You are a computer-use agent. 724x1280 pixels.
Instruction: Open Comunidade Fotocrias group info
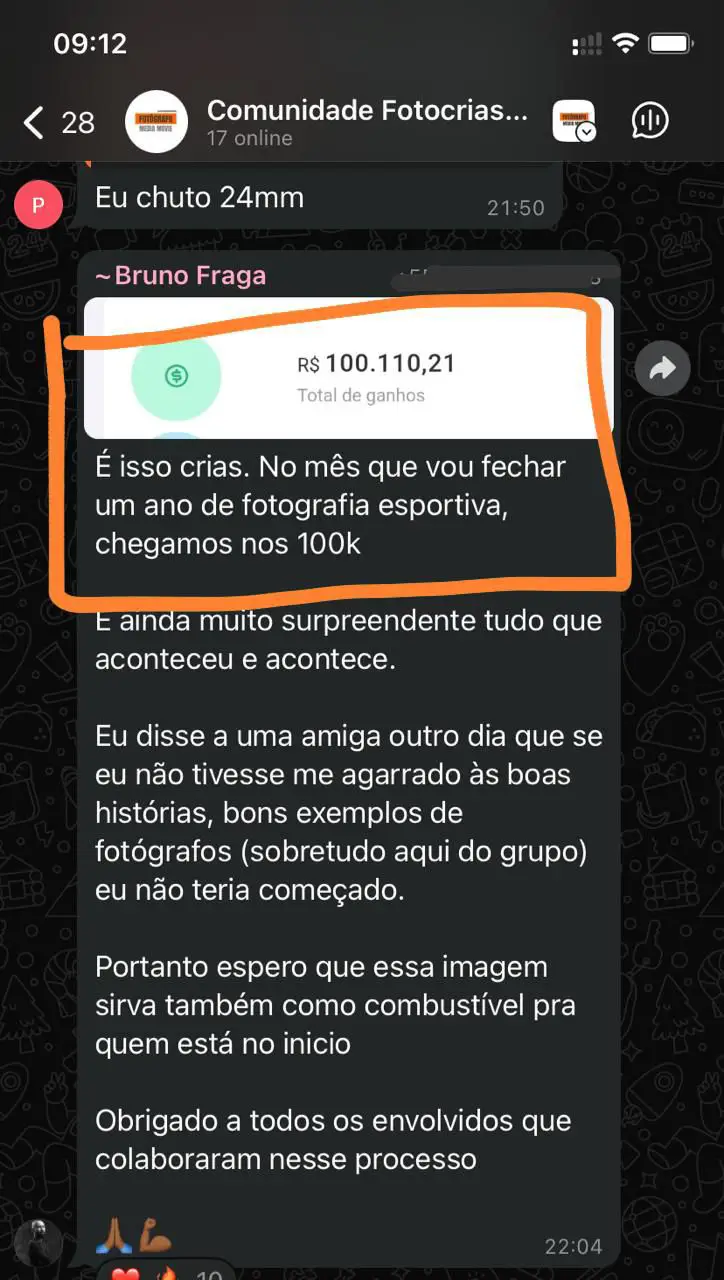click(x=366, y=122)
